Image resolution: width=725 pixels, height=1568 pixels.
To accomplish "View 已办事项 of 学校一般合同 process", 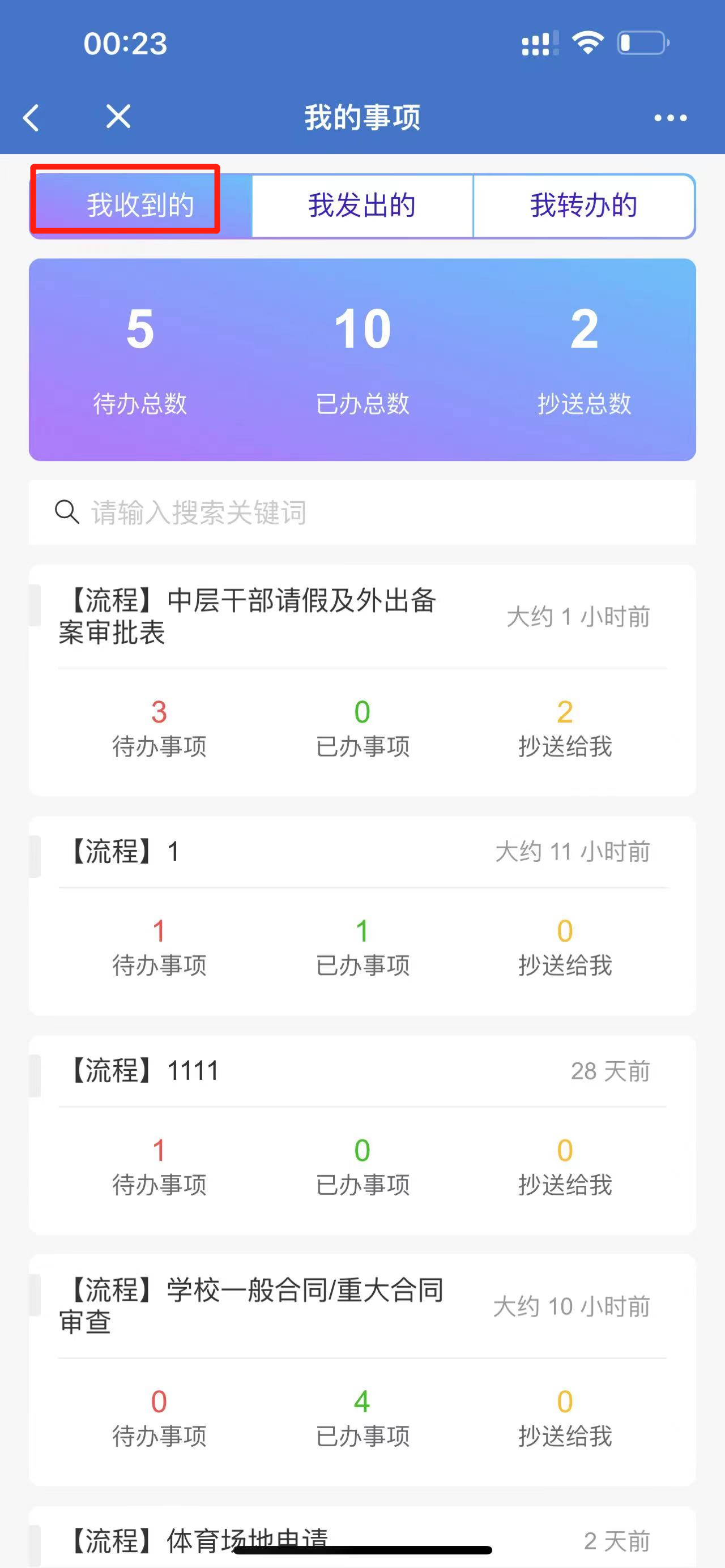I will (362, 1419).
